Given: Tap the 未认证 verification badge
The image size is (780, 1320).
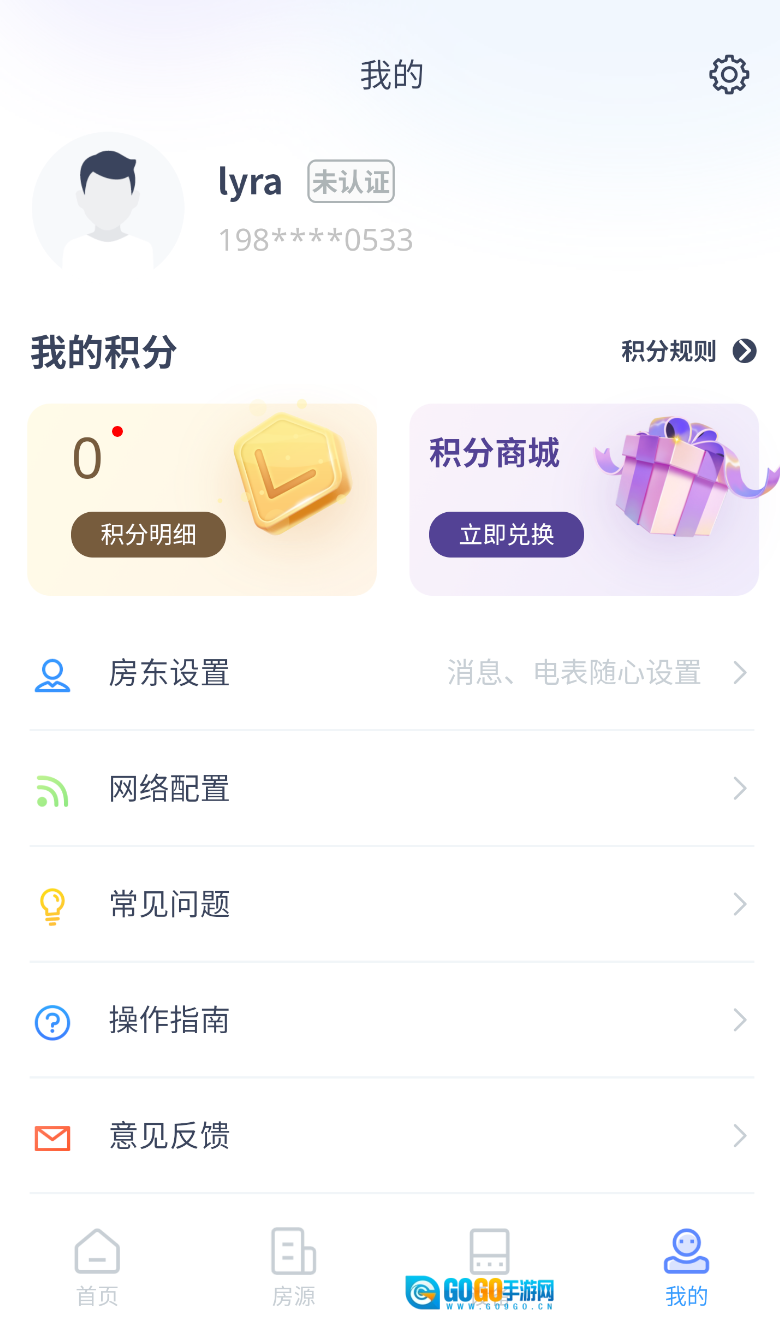Looking at the screenshot, I should pos(351,182).
